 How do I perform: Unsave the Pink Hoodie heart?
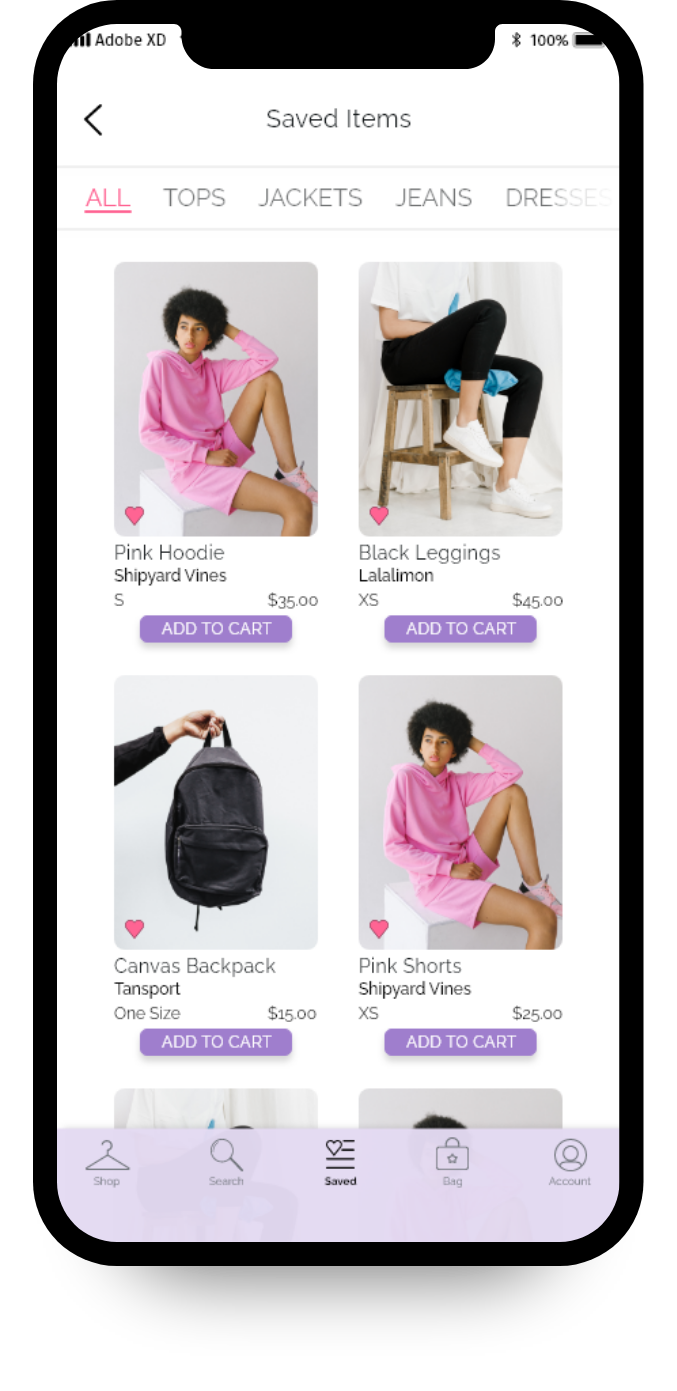point(134,515)
